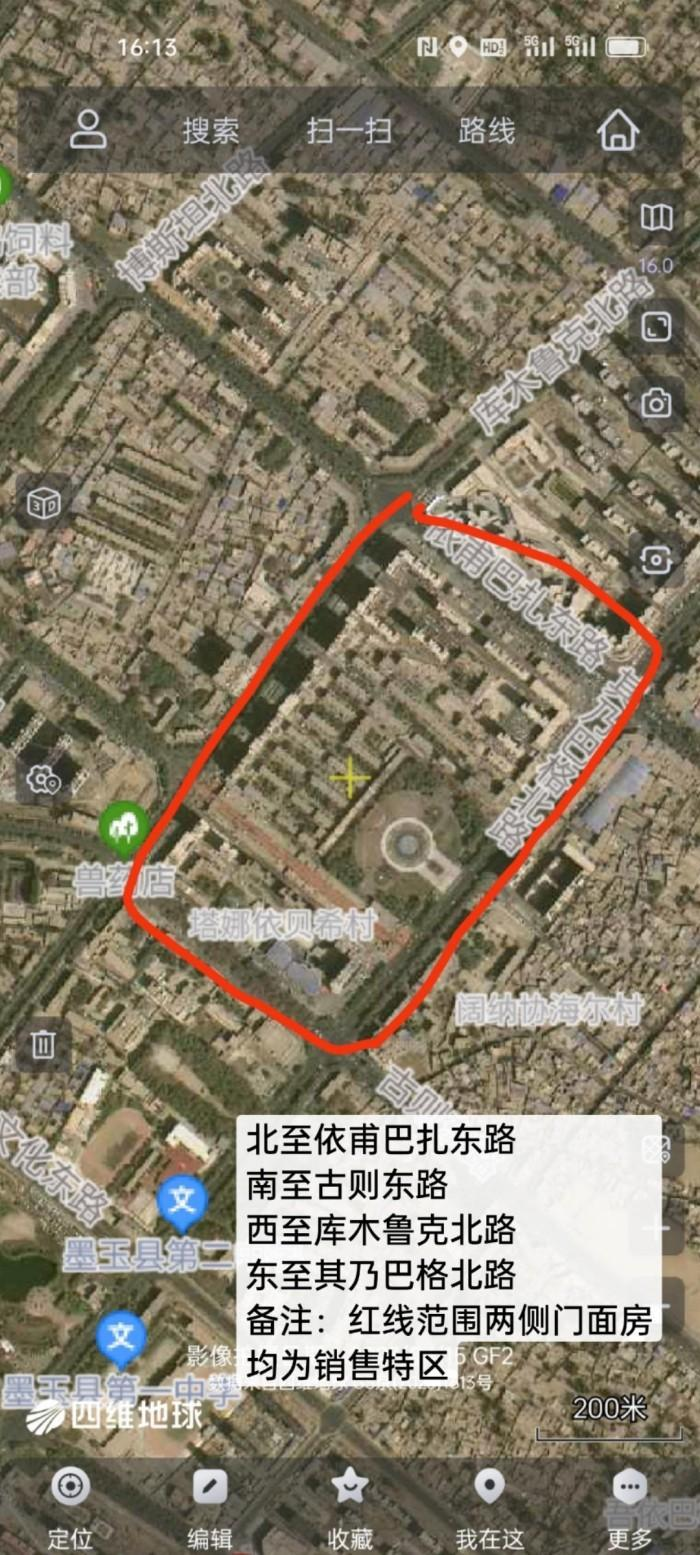This screenshot has height=1555, width=700.
Task: Tap the trash delete icon
Action: coord(43,1045)
